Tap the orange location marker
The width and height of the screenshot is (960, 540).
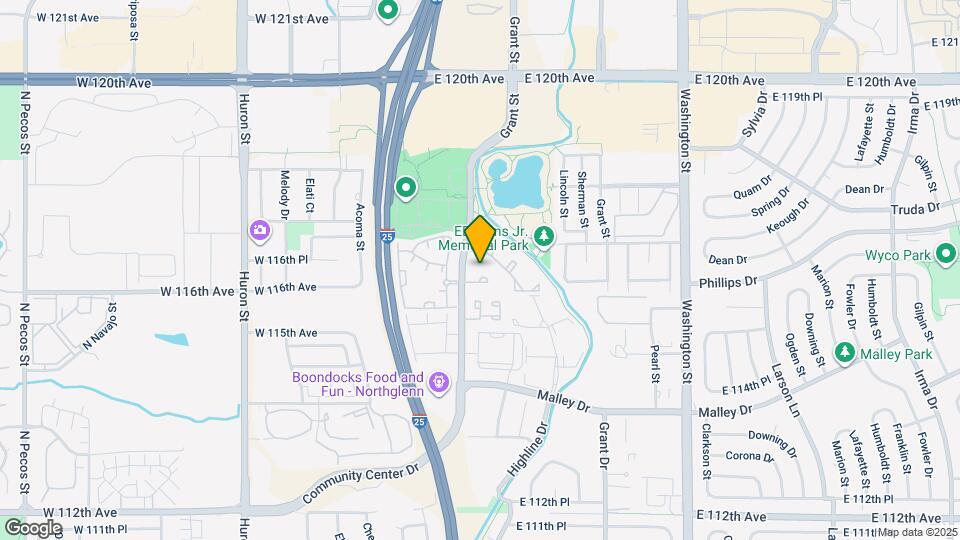pyautogui.click(x=480, y=239)
